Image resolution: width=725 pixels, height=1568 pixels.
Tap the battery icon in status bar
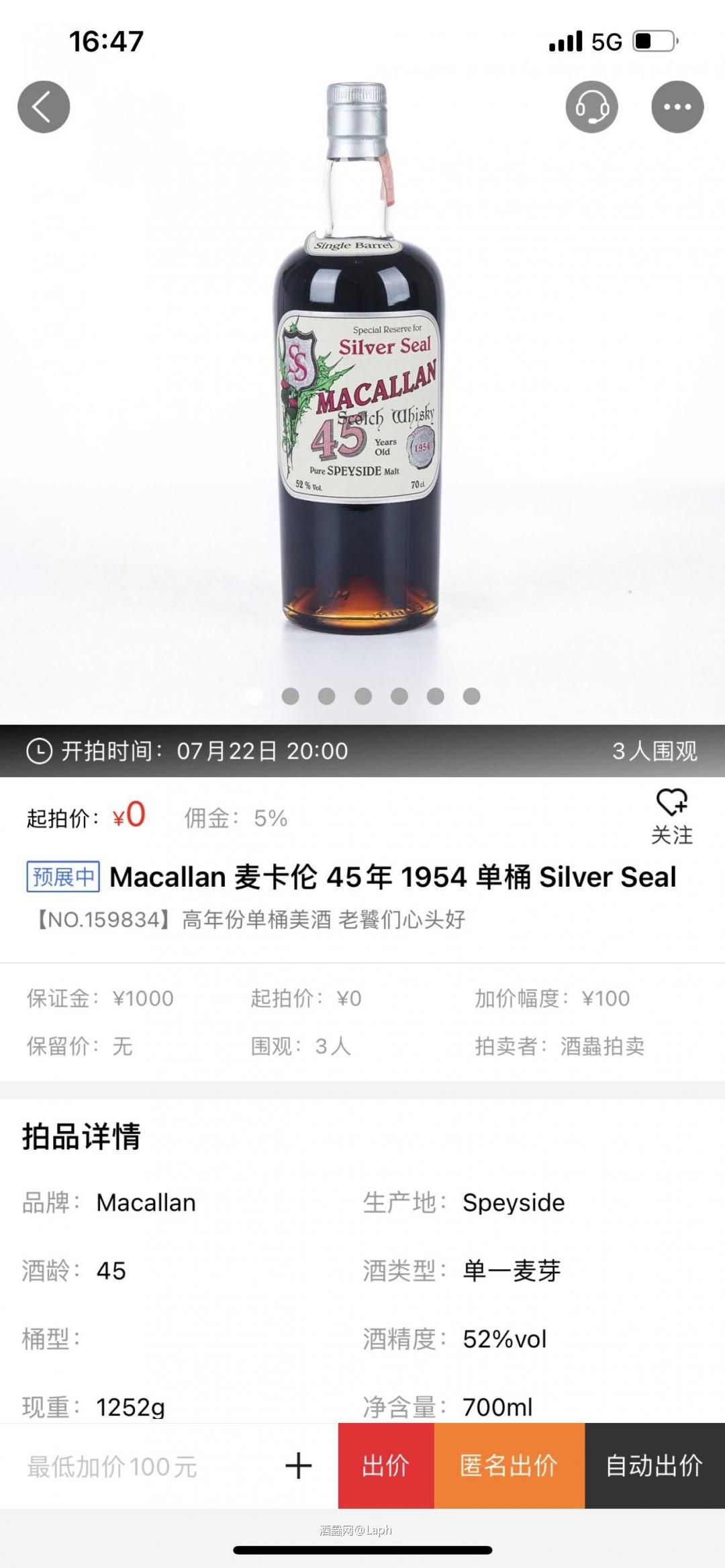[657, 42]
